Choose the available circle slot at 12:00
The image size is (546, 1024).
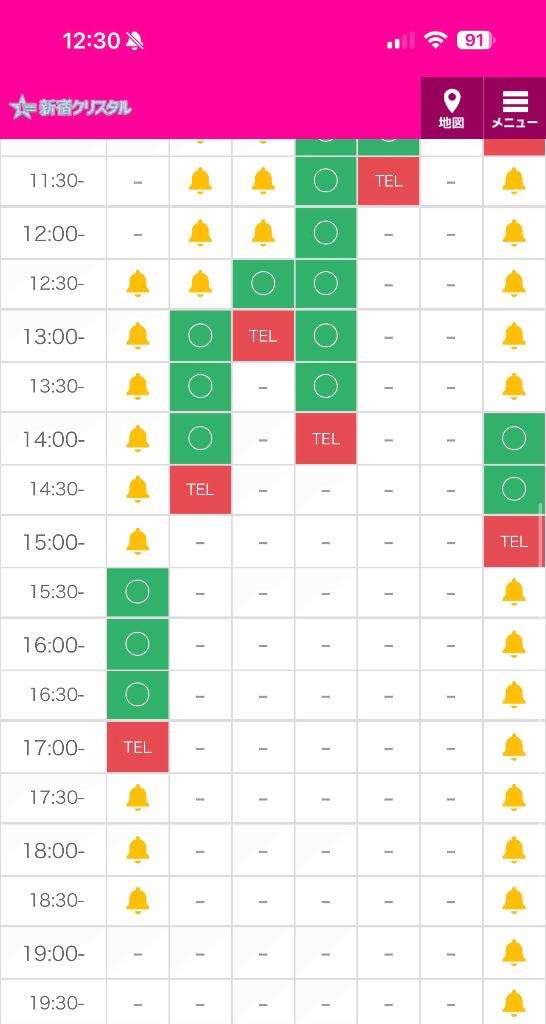click(325, 232)
